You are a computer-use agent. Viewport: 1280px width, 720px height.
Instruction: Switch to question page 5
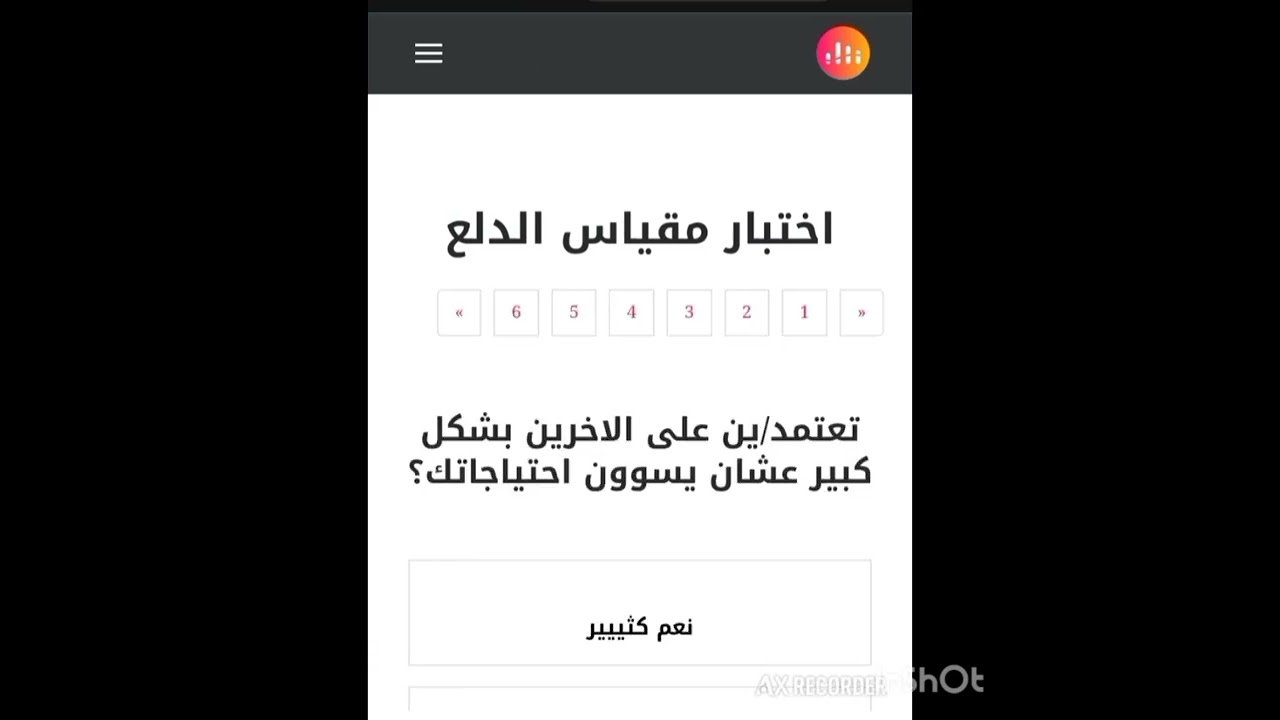coord(574,313)
